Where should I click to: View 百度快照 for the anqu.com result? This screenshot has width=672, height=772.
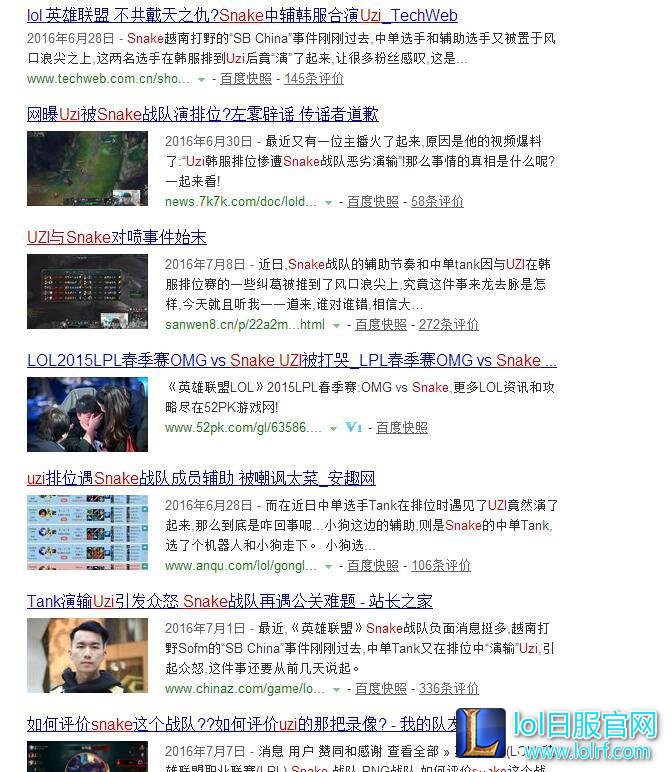pyautogui.click(x=372, y=565)
